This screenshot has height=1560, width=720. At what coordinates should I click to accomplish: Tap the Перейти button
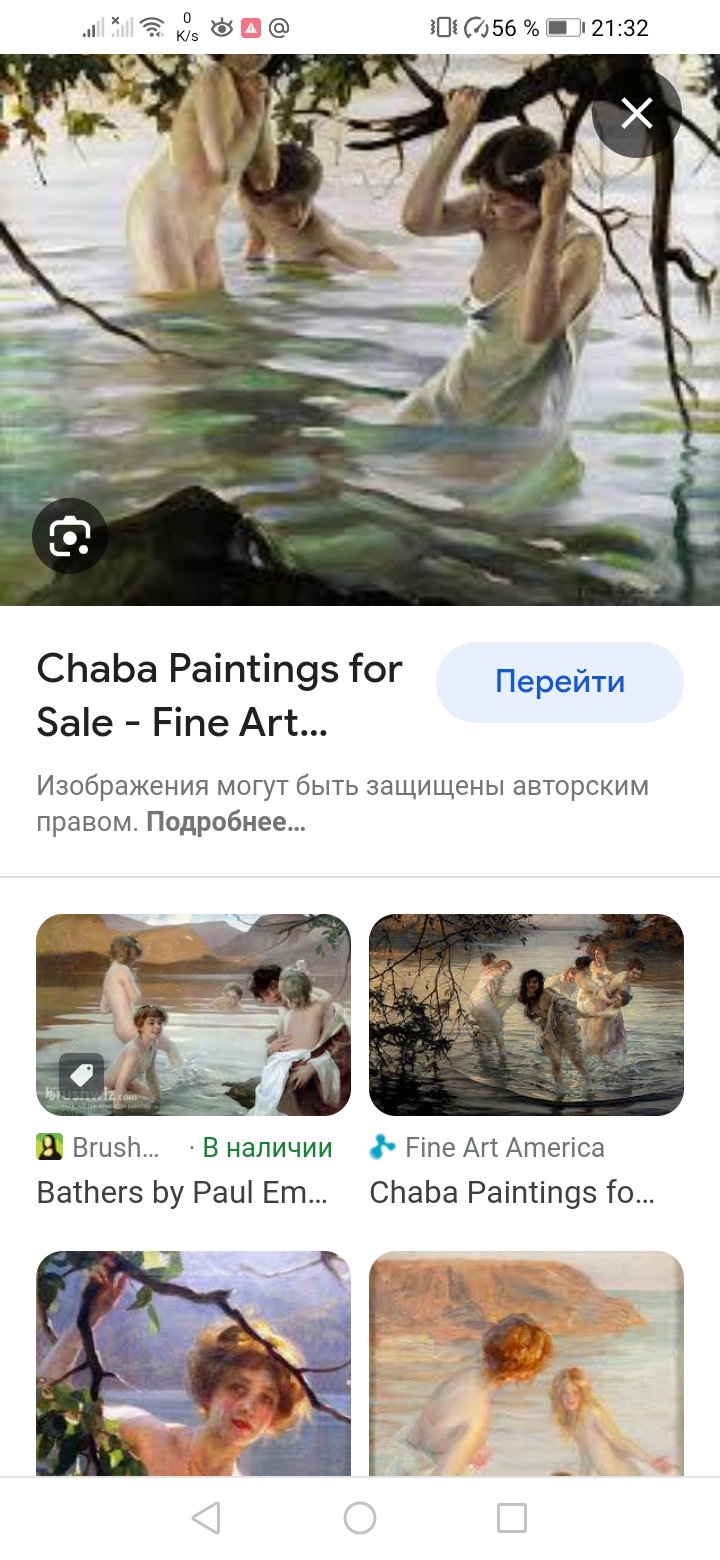pos(560,682)
